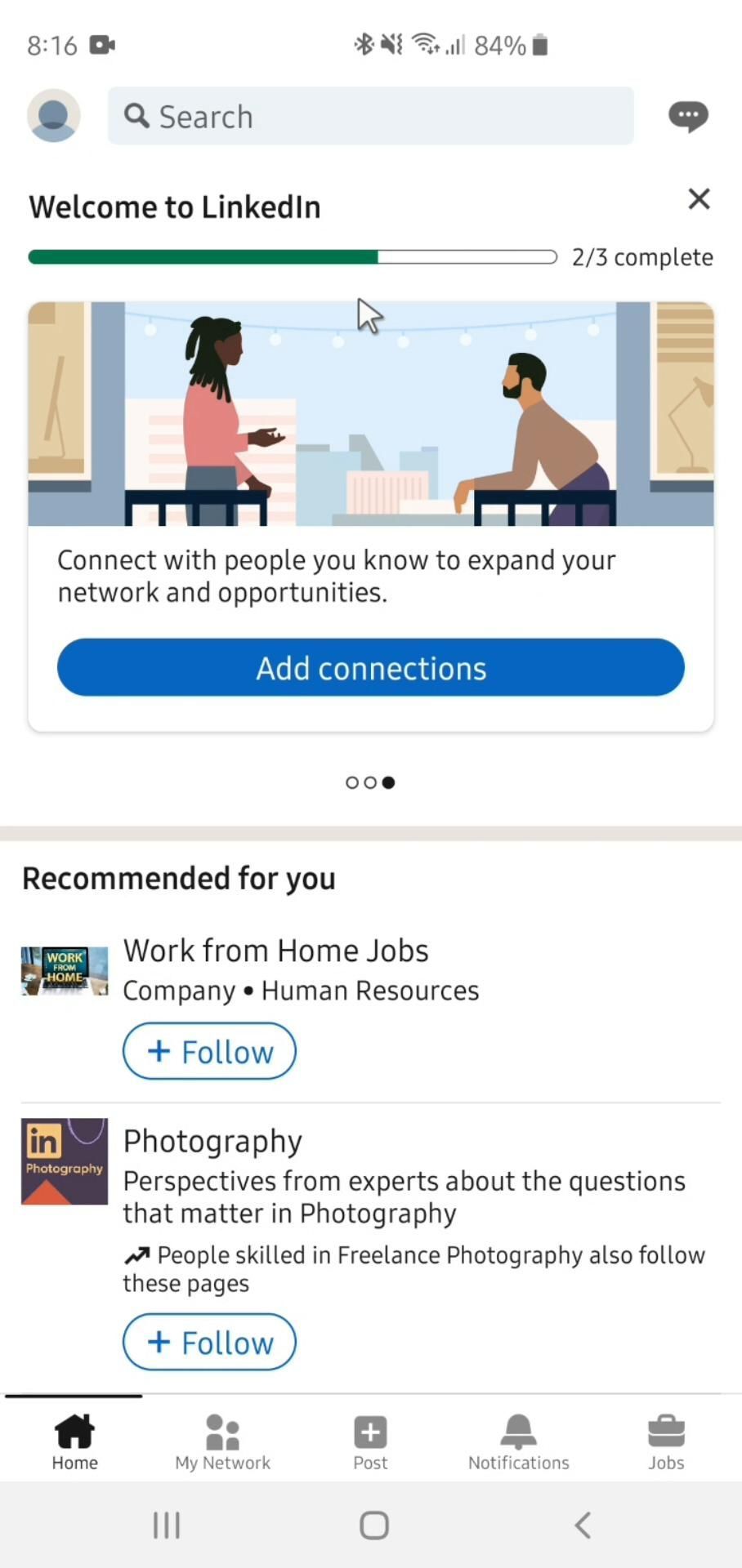This screenshot has width=742, height=1568.
Task: Tap the system back button
Action: (583, 1525)
